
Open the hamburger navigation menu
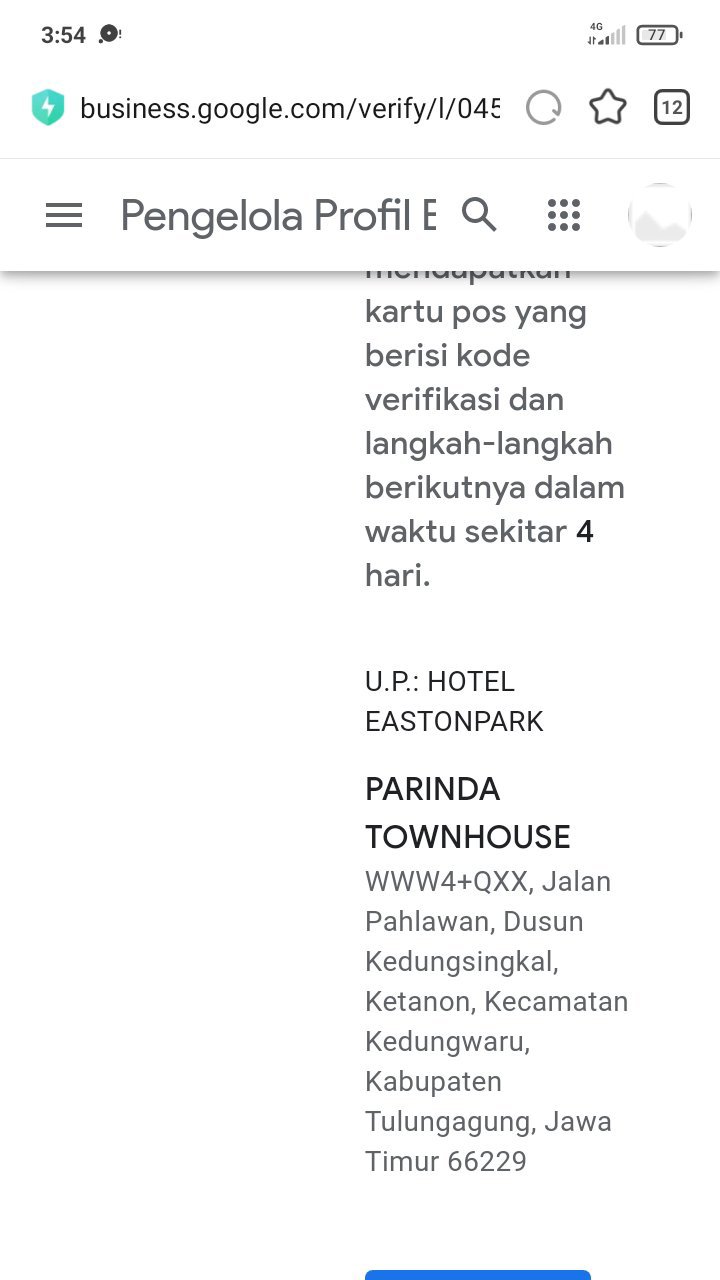point(64,215)
